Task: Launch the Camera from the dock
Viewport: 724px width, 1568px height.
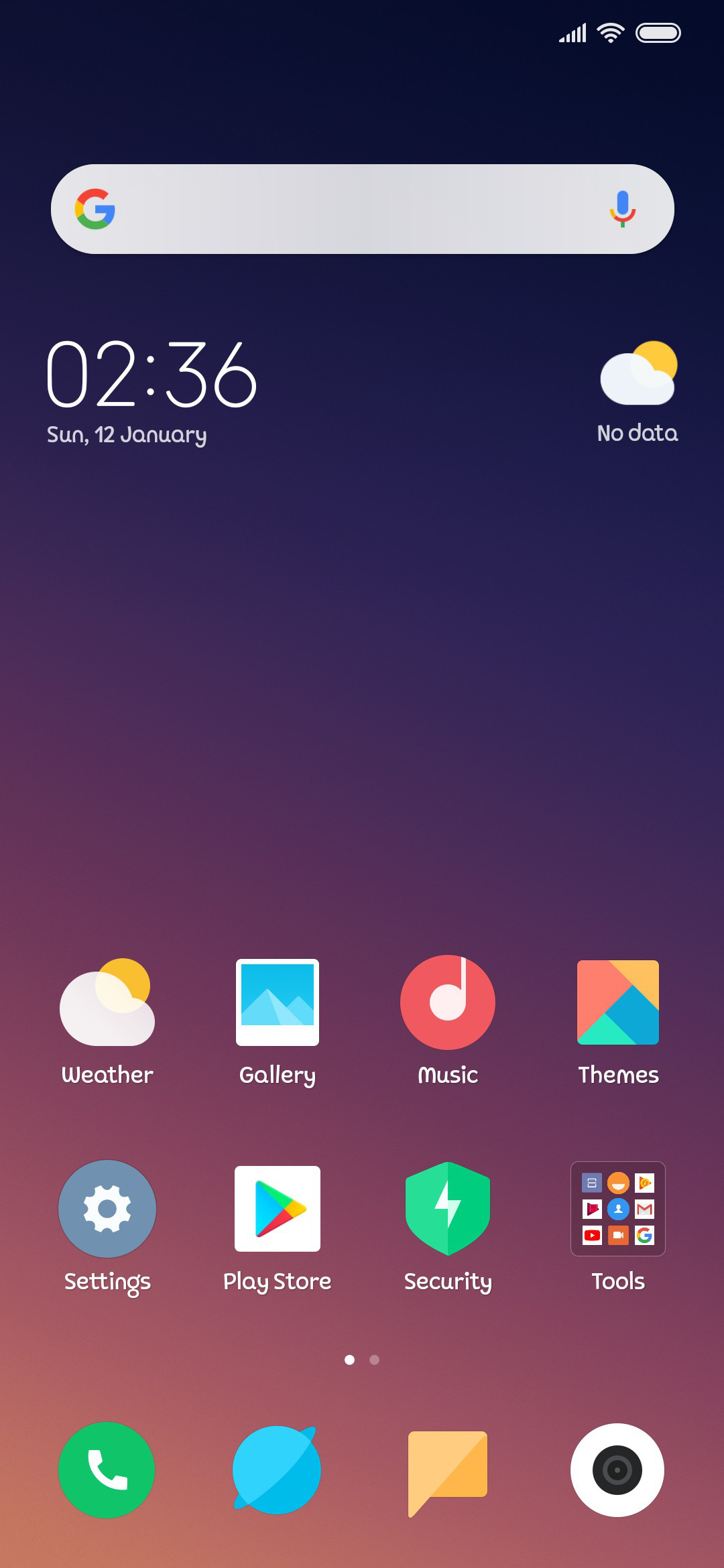Action: tap(617, 1470)
